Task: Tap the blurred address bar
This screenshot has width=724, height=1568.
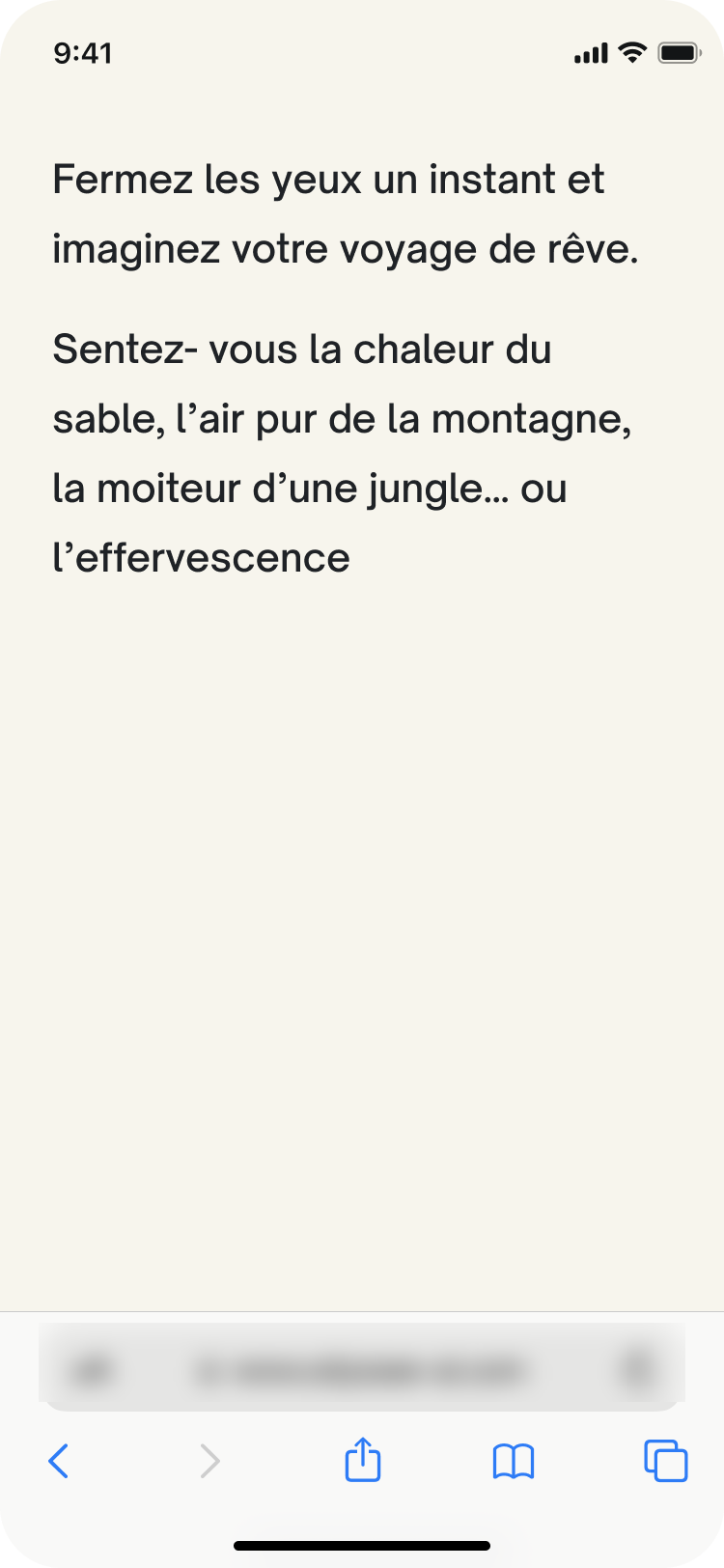Action: click(362, 1368)
